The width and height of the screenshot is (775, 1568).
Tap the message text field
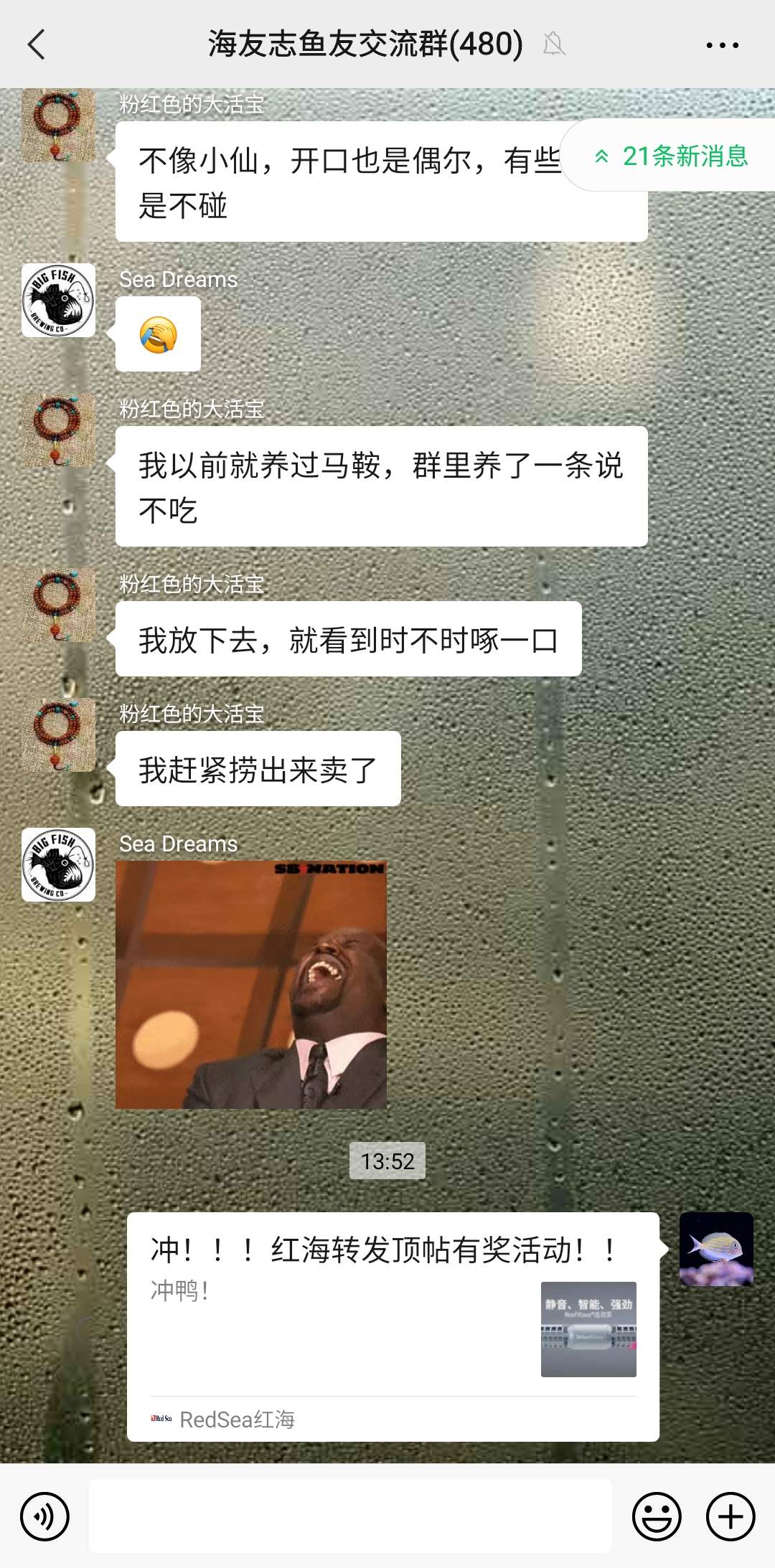coord(350,1516)
